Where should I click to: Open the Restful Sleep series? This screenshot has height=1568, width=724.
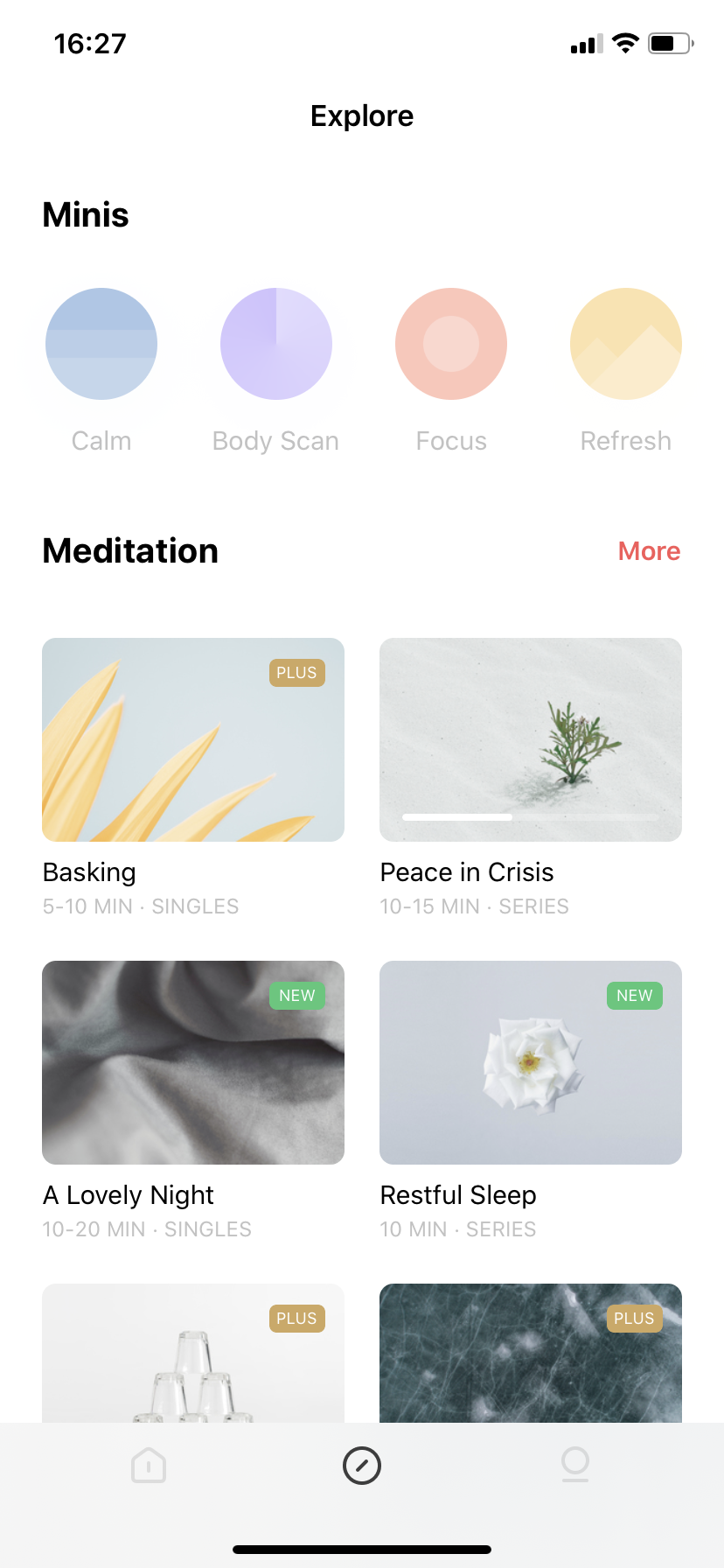(x=531, y=1063)
